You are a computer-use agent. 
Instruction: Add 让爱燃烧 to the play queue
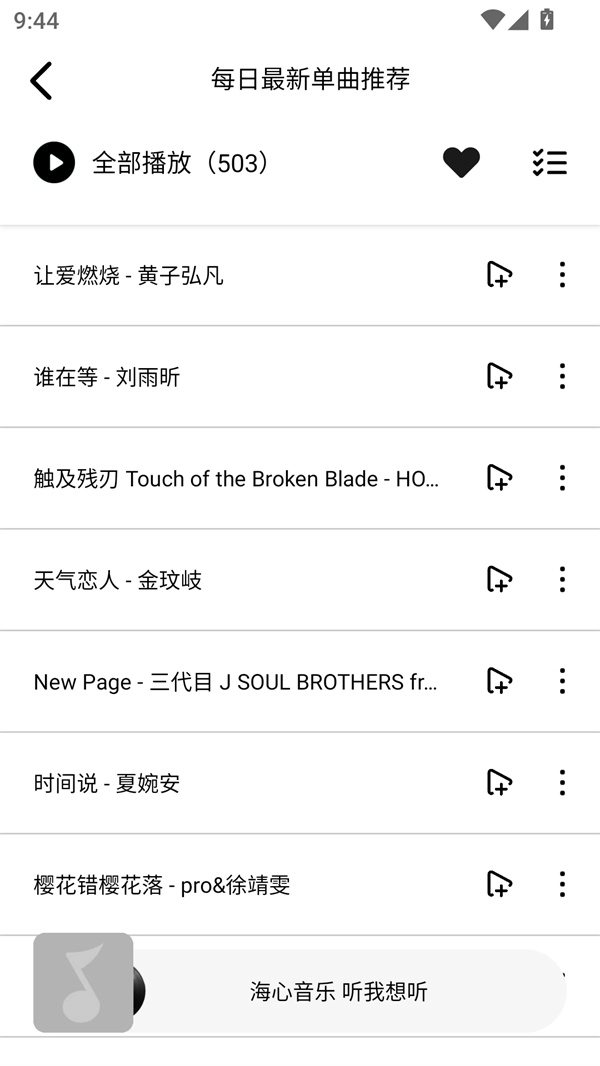[499, 274]
